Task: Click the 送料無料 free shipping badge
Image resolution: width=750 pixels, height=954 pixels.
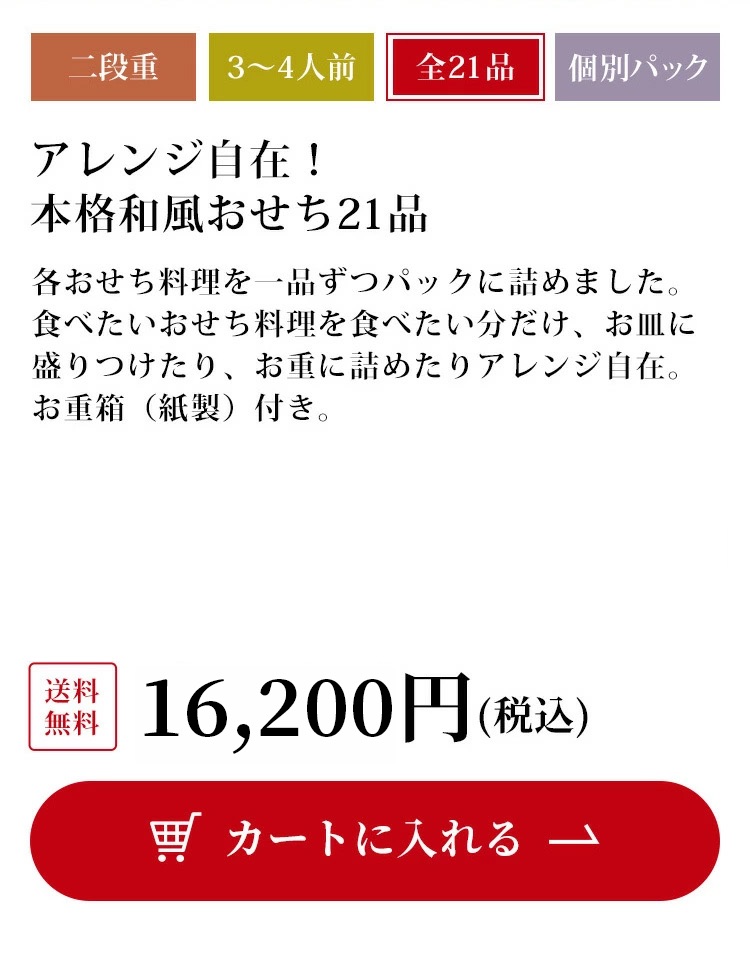Action: point(72,706)
